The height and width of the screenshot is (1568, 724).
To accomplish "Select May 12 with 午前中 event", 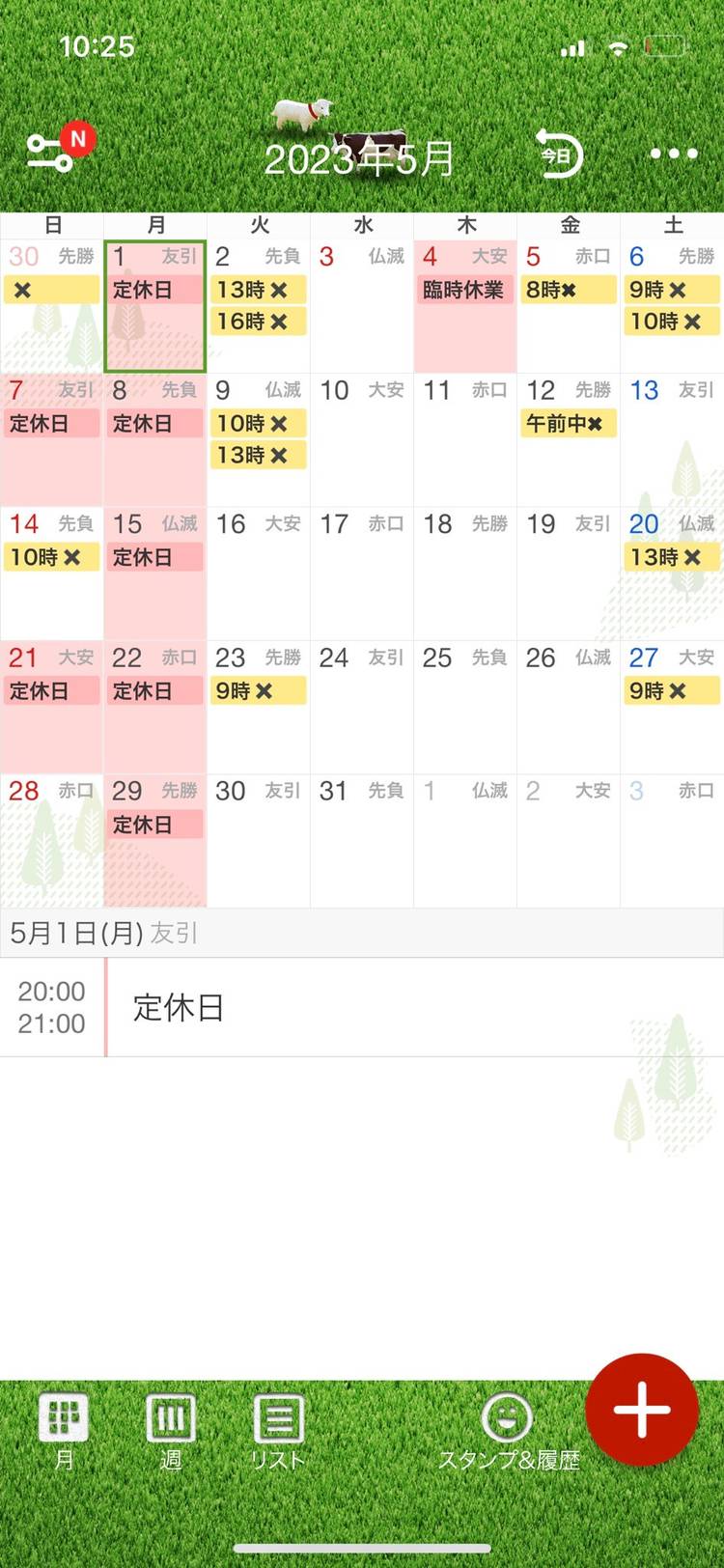I will click(569, 439).
